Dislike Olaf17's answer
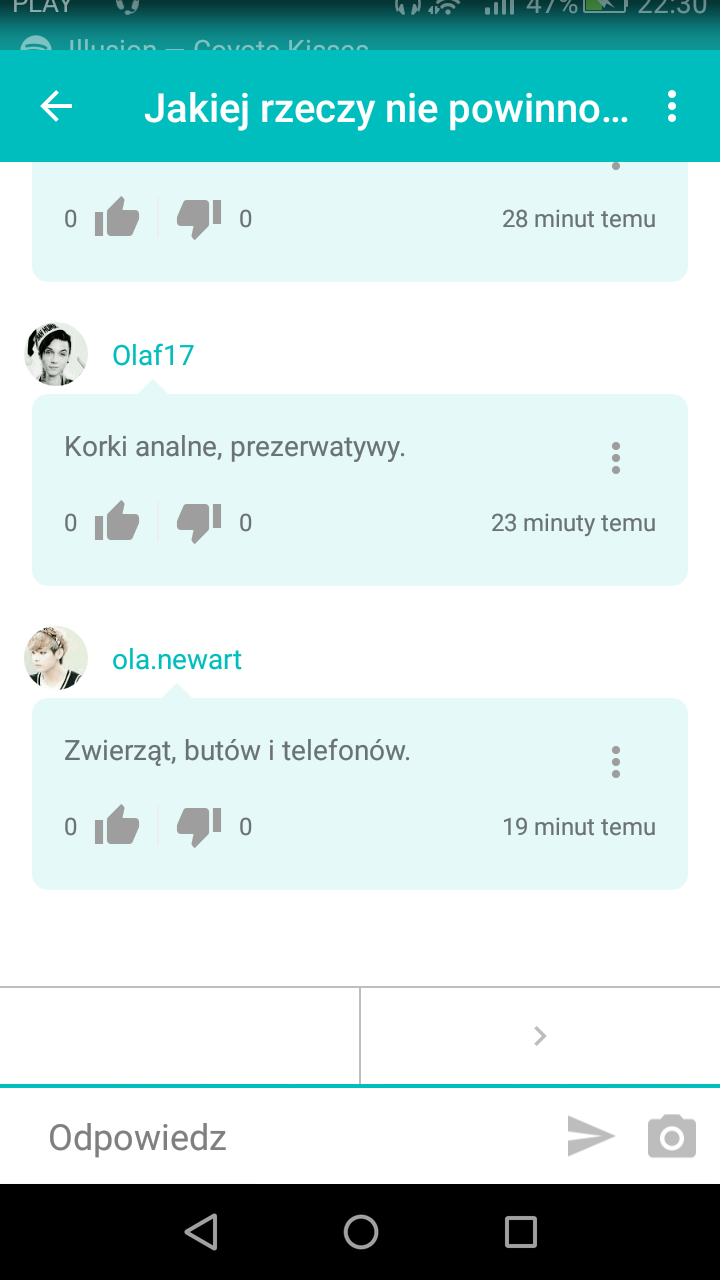The height and width of the screenshot is (1280, 720). (199, 522)
